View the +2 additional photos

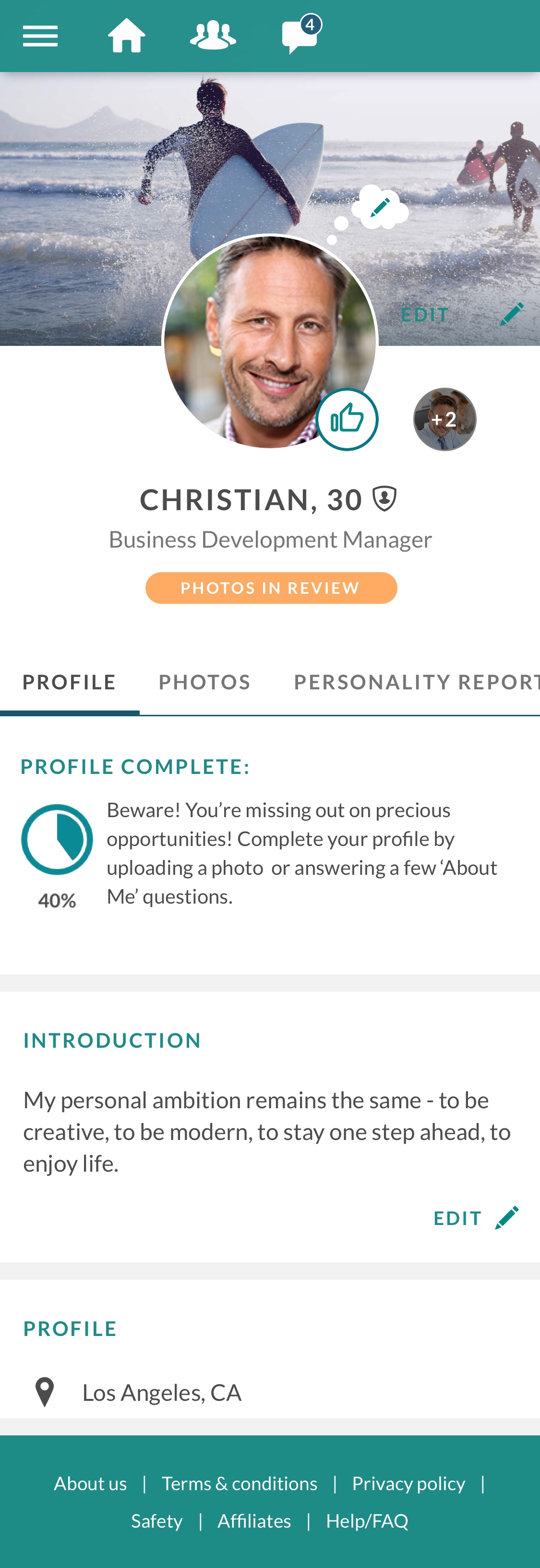pos(444,419)
